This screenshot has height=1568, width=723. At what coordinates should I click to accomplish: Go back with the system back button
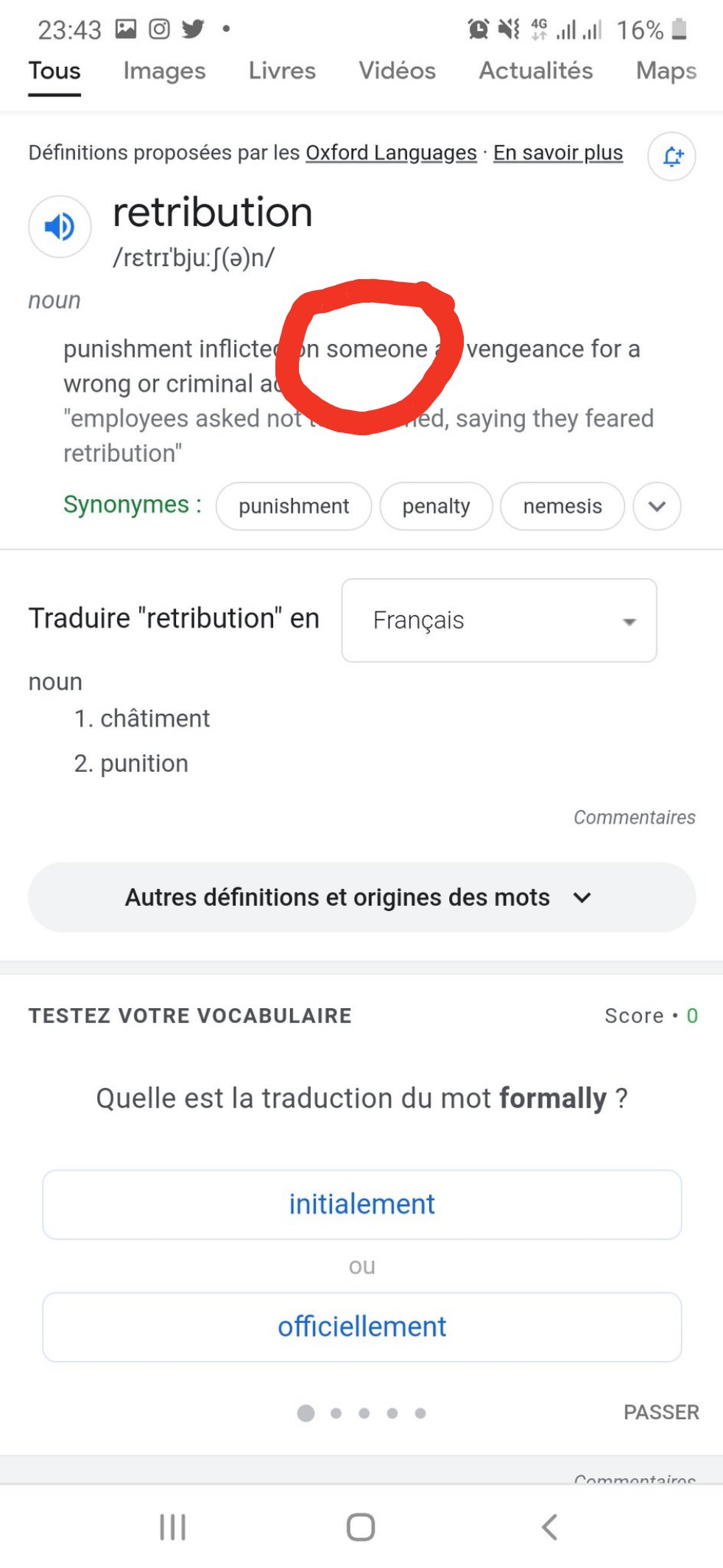549,1527
